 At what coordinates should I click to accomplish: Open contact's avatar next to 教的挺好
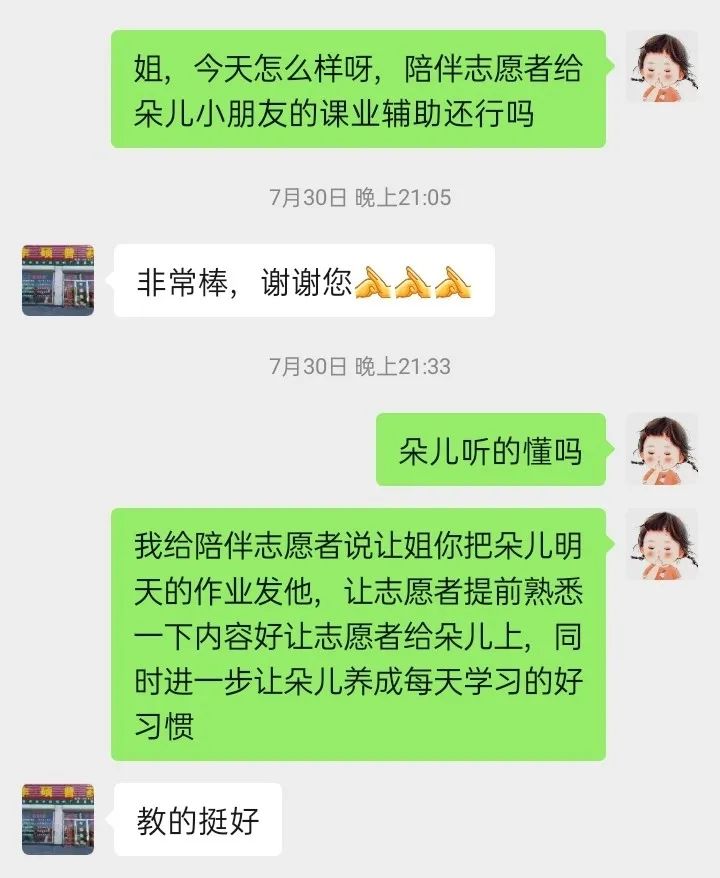(x=58, y=819)
